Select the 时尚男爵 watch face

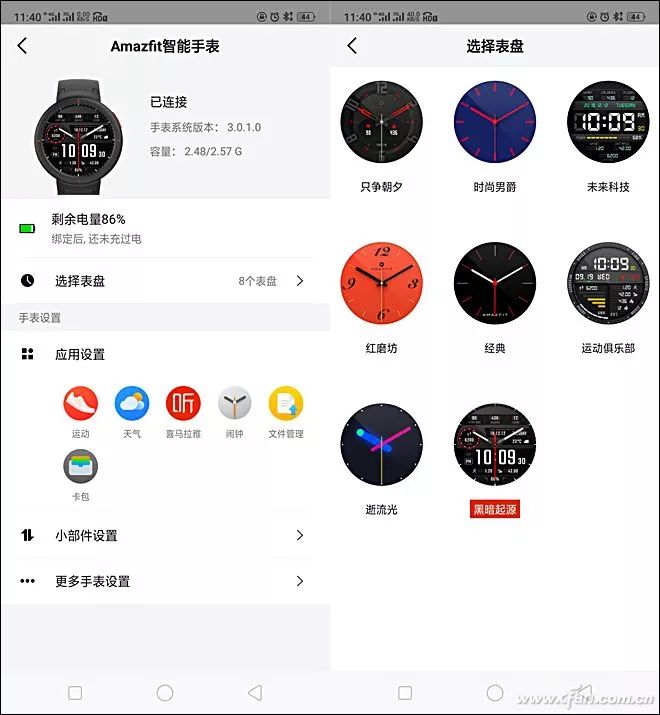tap(495, 122)
